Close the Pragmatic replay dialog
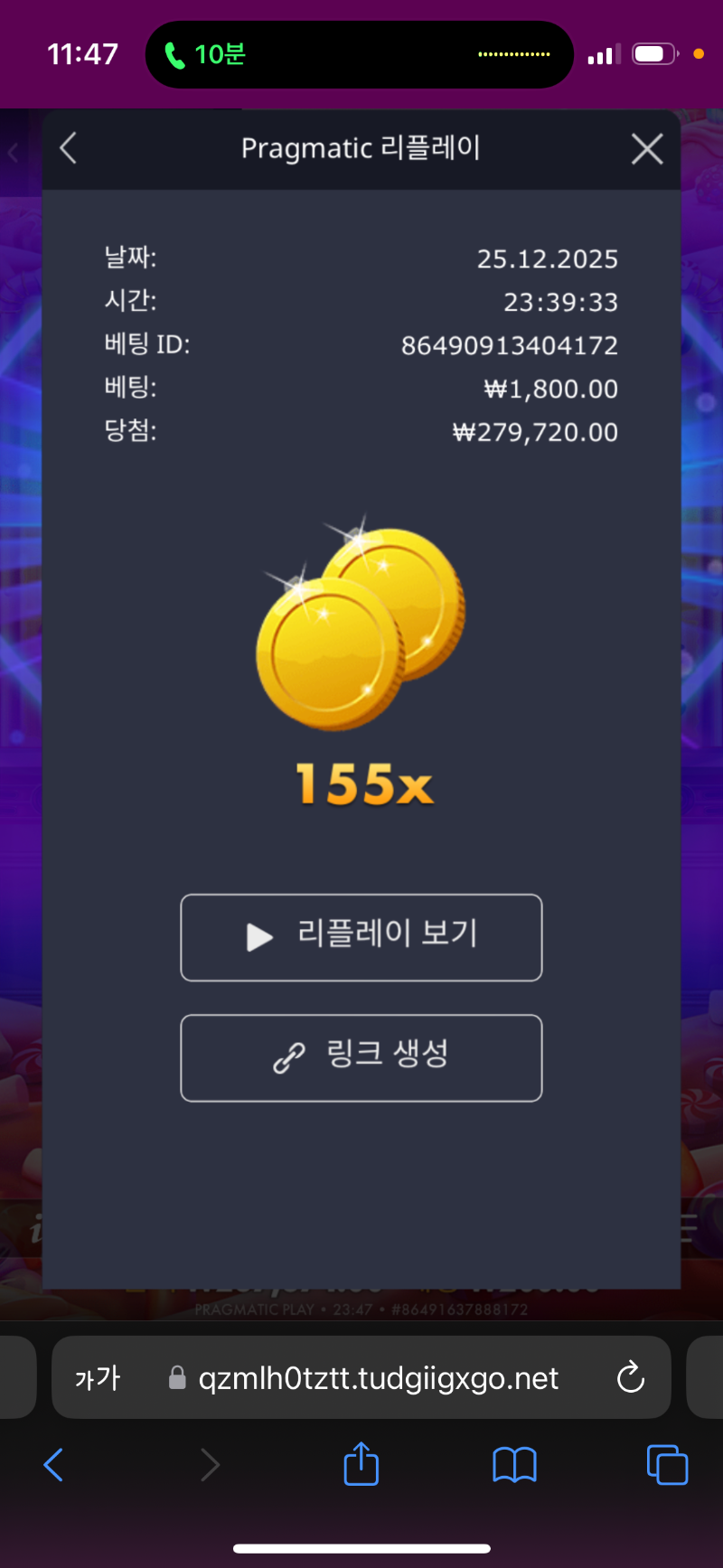This screenshot has height=1568, width=723. [x=647, y=149]
